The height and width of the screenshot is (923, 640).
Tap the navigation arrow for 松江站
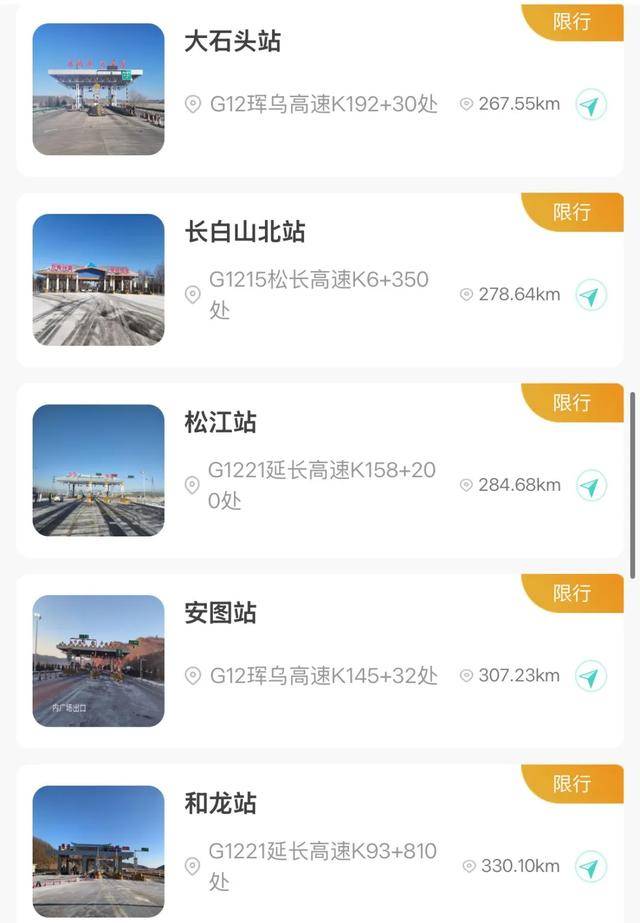click(591, 485)
